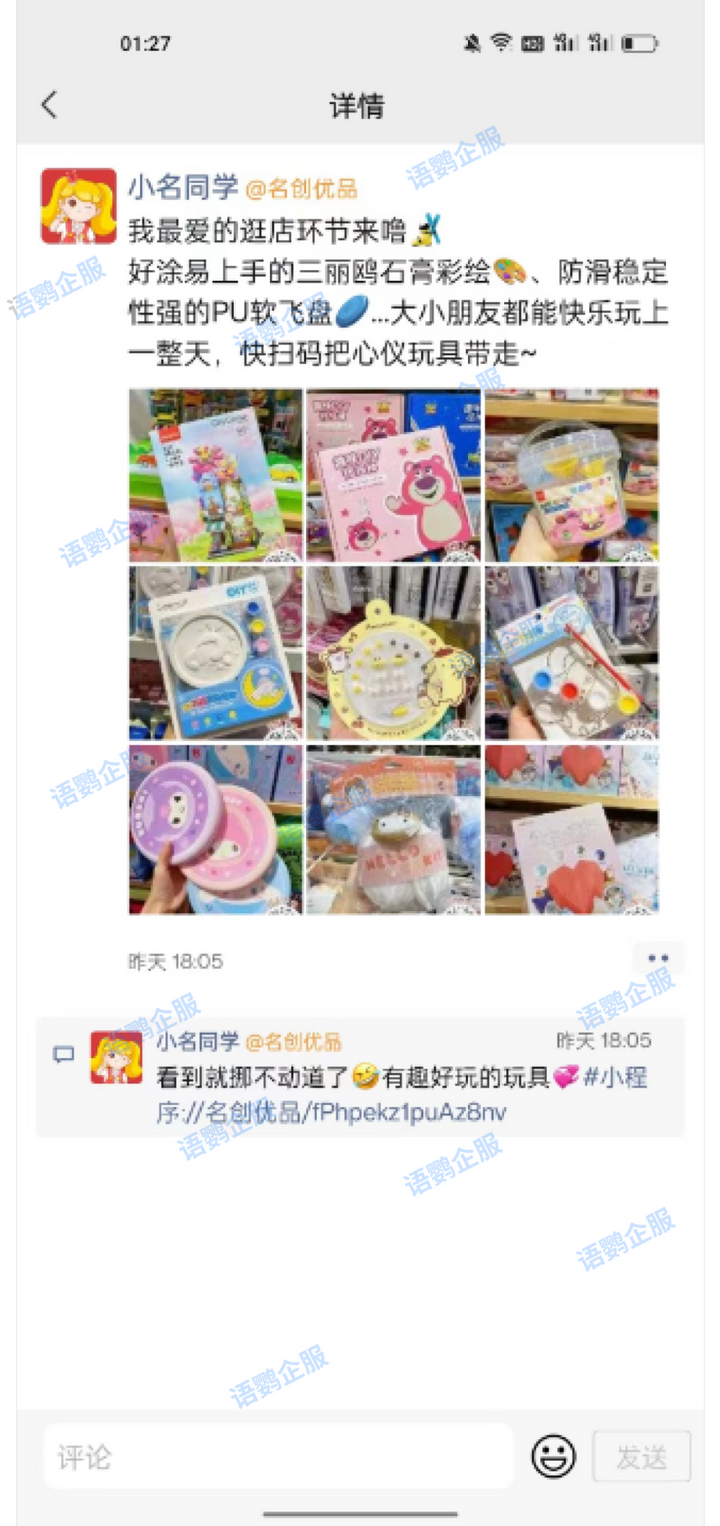The width and height of the screenshot is (720, 1526).
Task: Open the yellow Pompompurin toy photo
Action: click(x=393, y=652)
